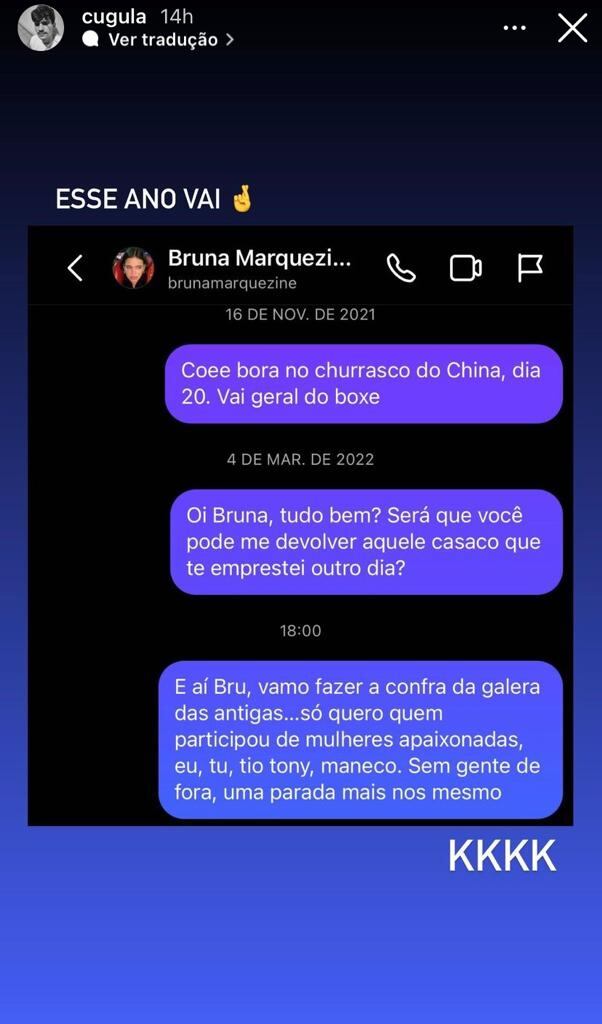Open cugula's profile picture
Viewport: 602px width, 1024px height.
coord(41,28)
